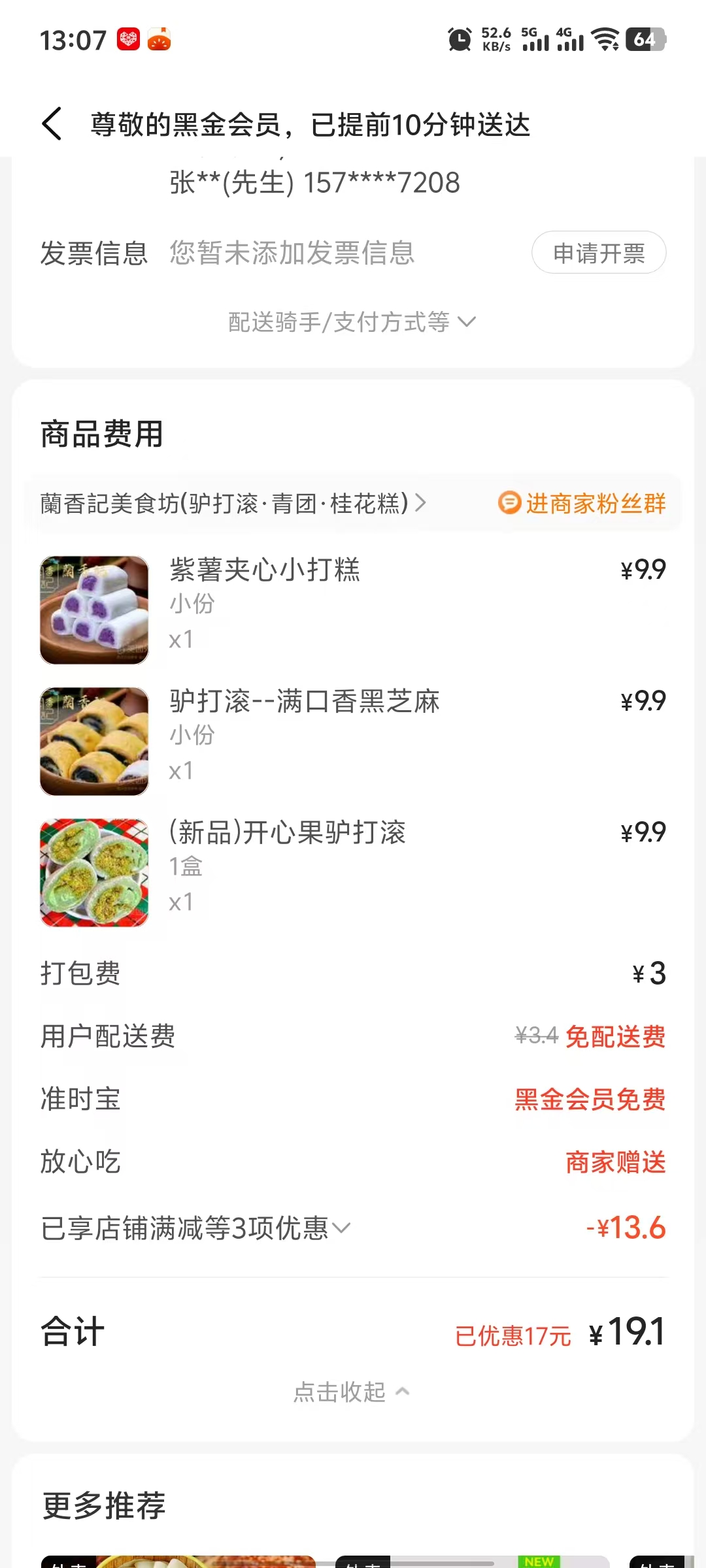Go back using the top arrow
The width and height of the screenshot is (706, 1568).
(x=52, y=124)
